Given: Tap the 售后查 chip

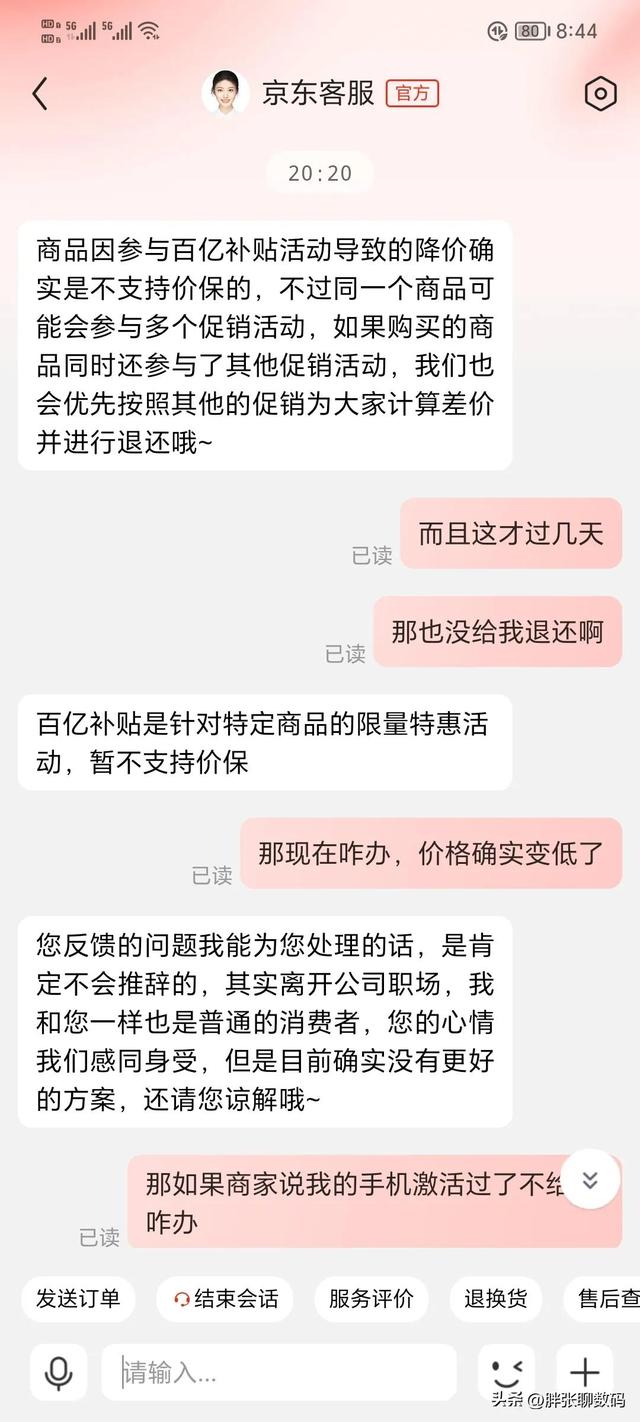Looking at the screenshot, I should [x=606, y=1299].
